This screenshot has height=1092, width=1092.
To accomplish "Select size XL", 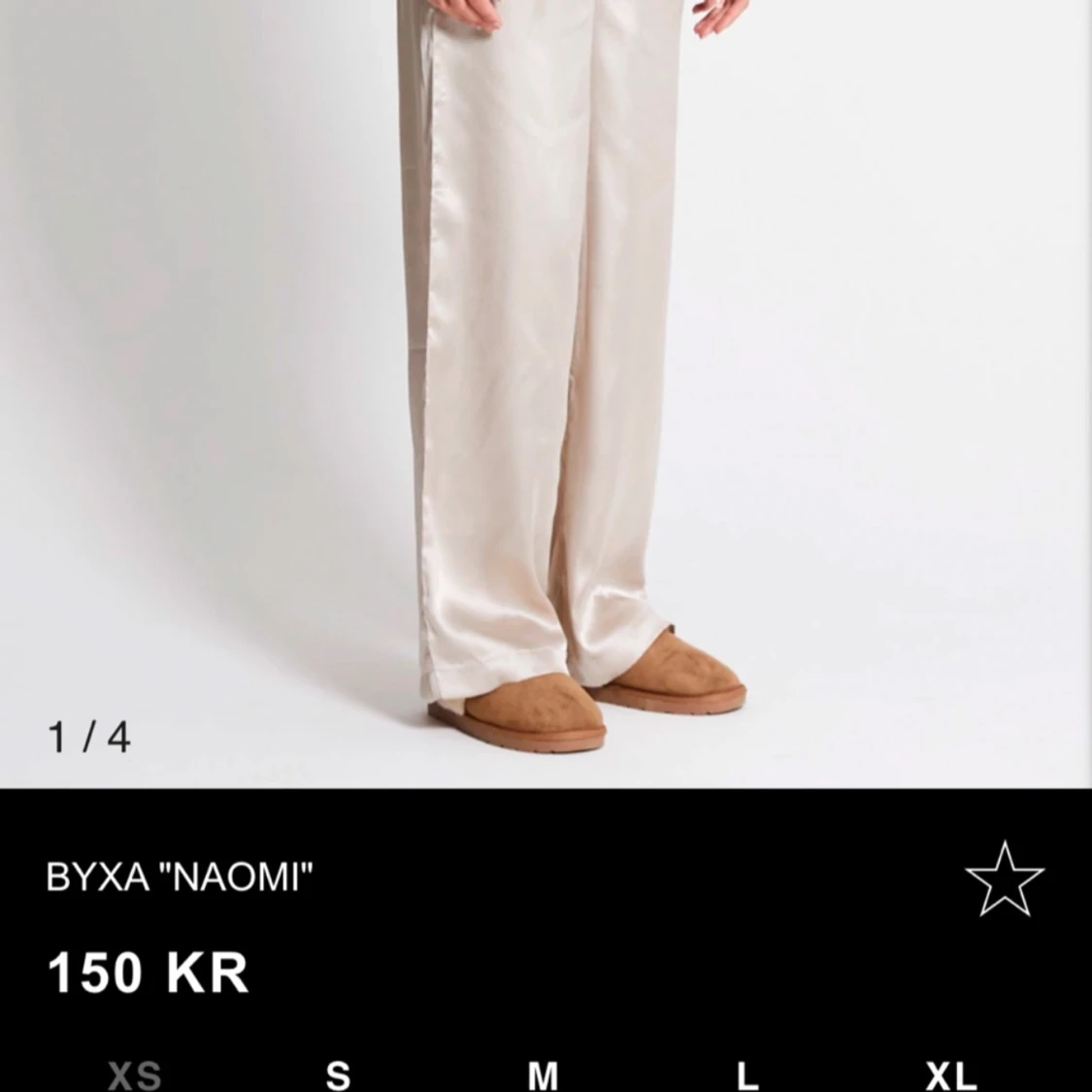I will coord(950,1075).
